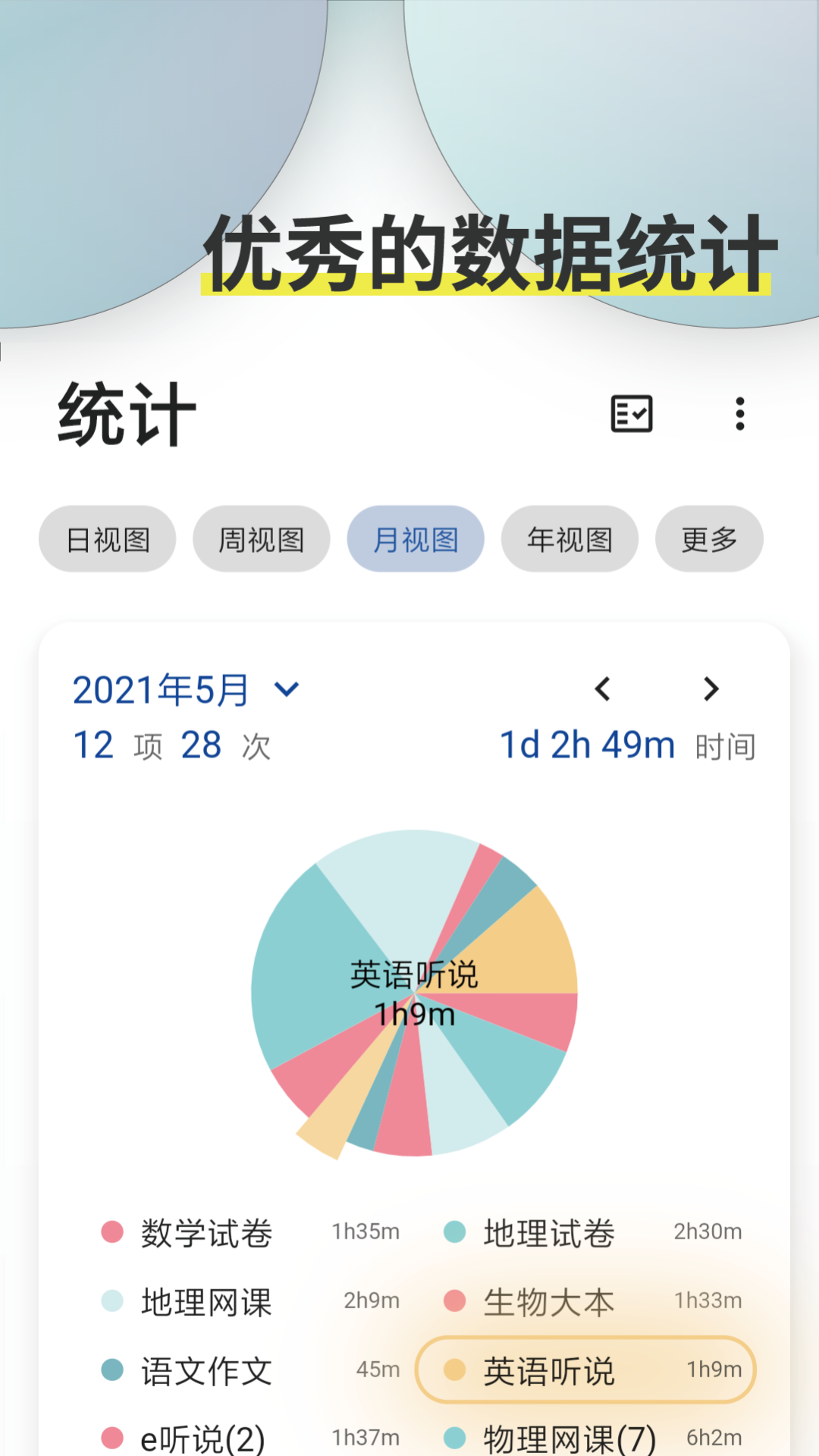Select the 周视图 view button
819x1456 pixels.
[x=261, y=539]
